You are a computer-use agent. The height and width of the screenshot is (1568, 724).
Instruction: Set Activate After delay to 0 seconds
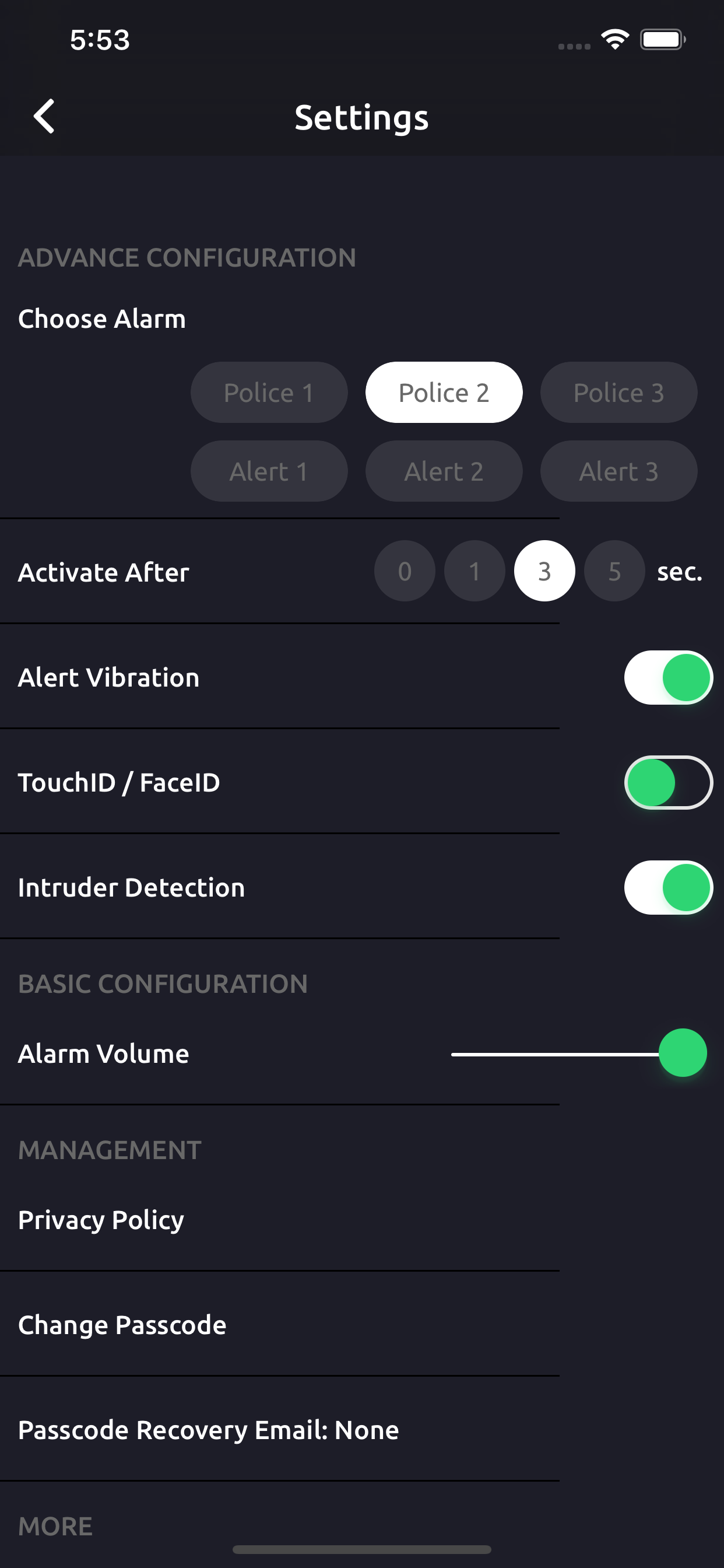405,571
